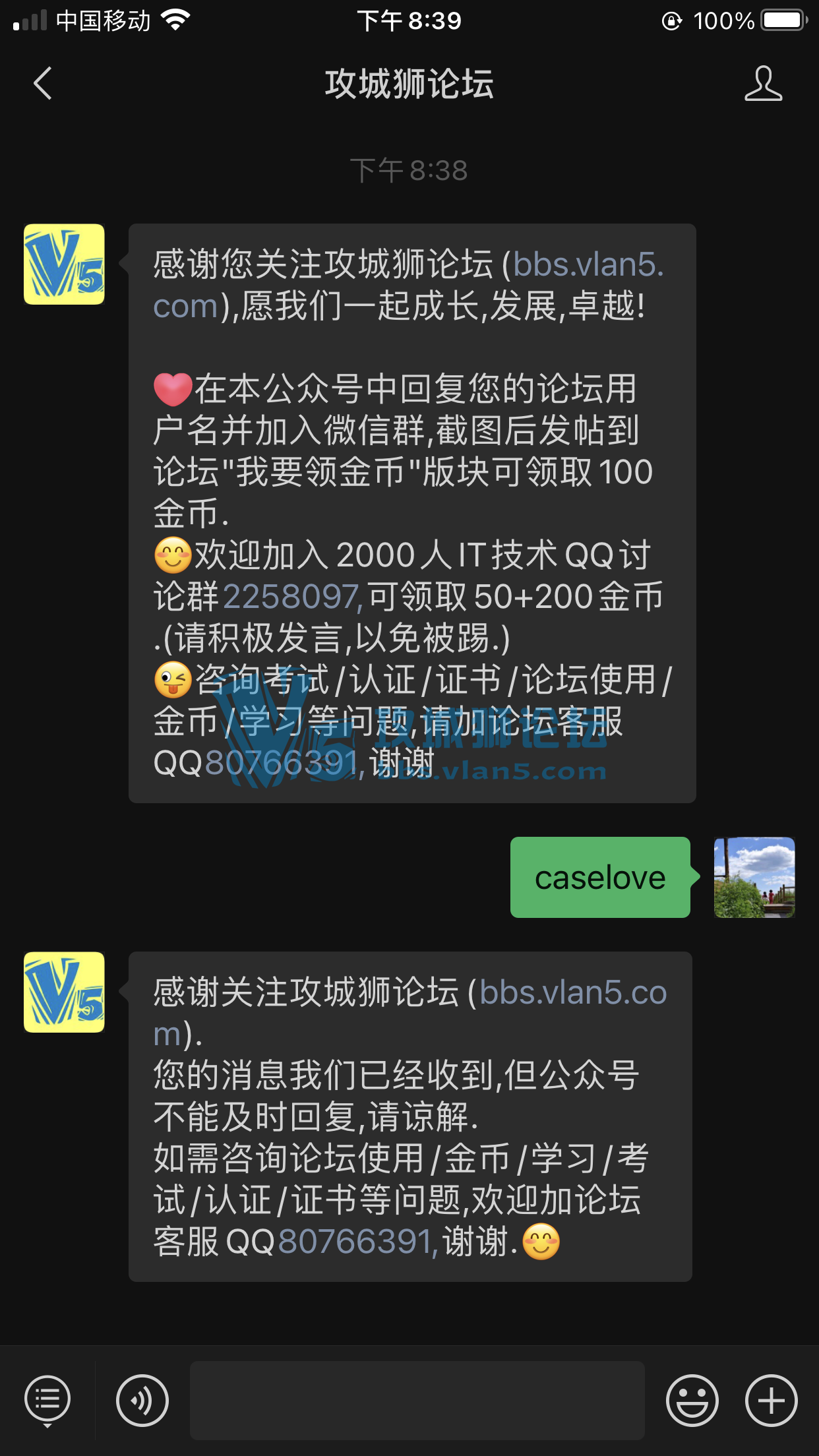Open the plus attachments panel

point(771,1400)
